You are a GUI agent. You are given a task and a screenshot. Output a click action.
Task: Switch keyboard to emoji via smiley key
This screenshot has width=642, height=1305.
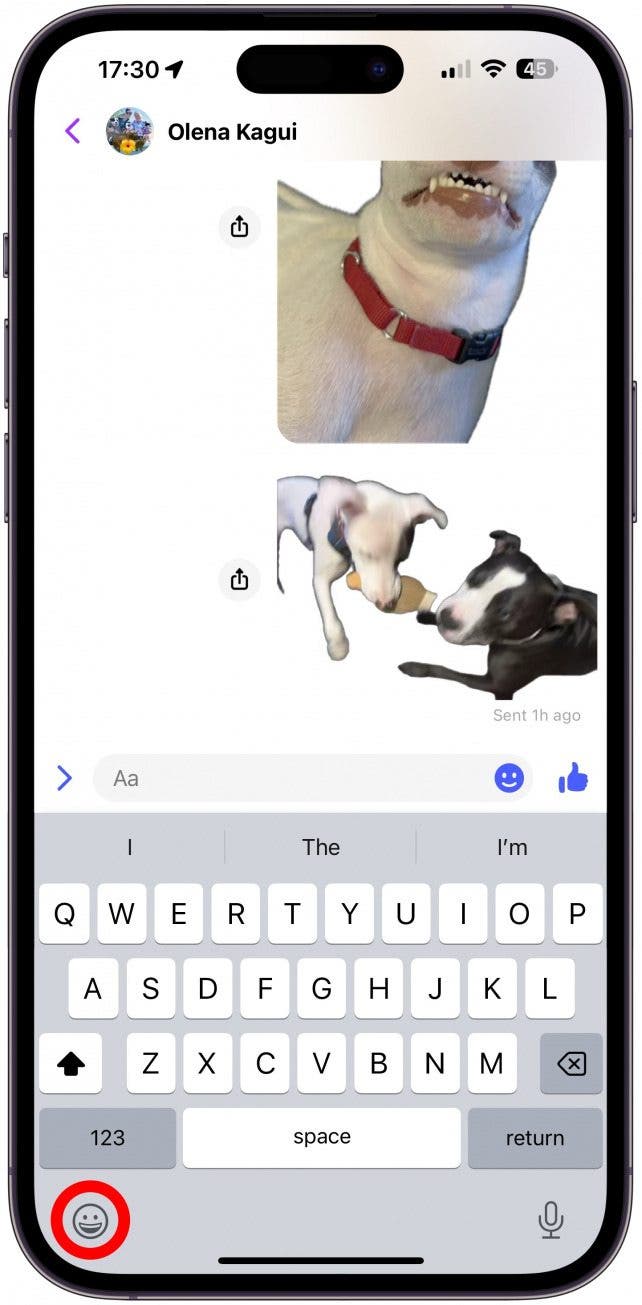pos(90,1219)
